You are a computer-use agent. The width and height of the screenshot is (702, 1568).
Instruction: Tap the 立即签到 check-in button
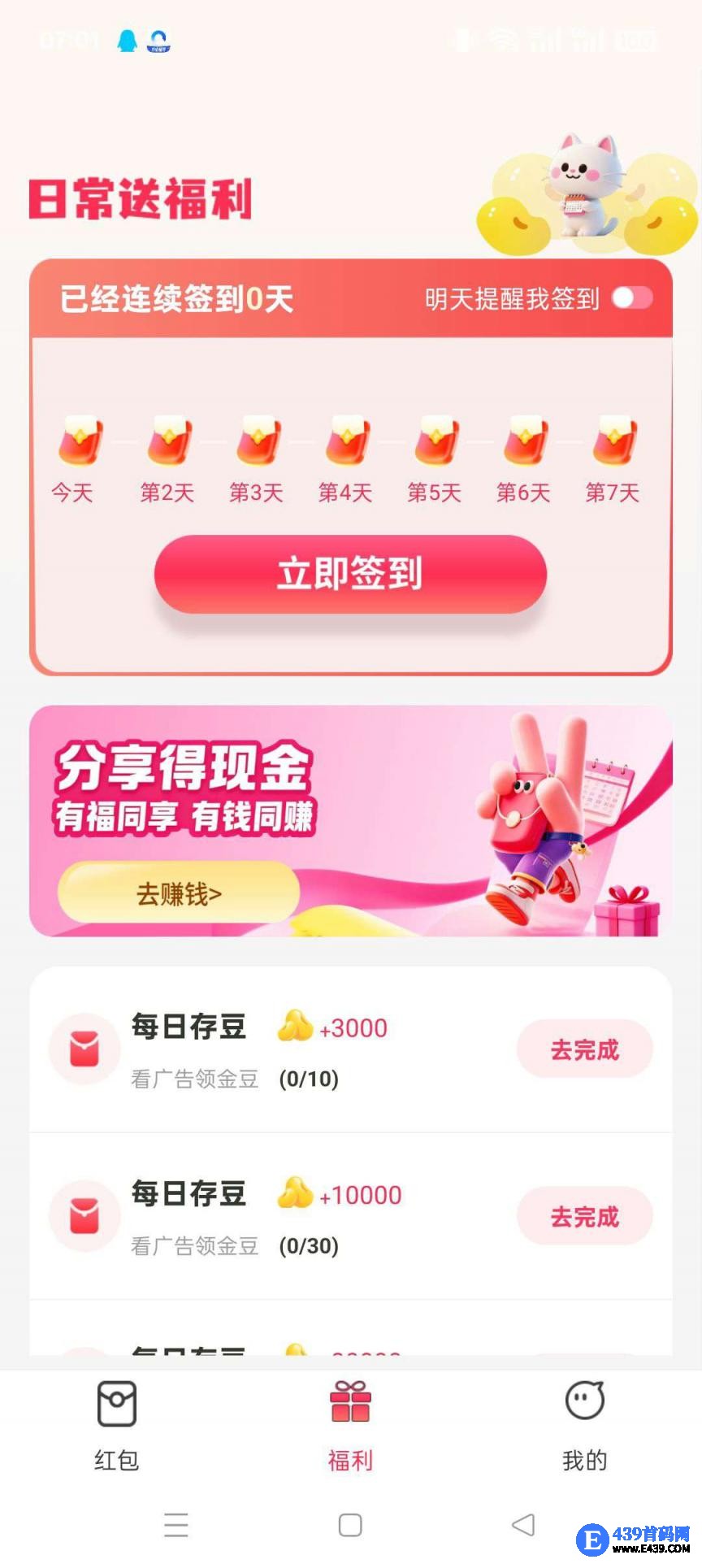[x=350, y=574]
